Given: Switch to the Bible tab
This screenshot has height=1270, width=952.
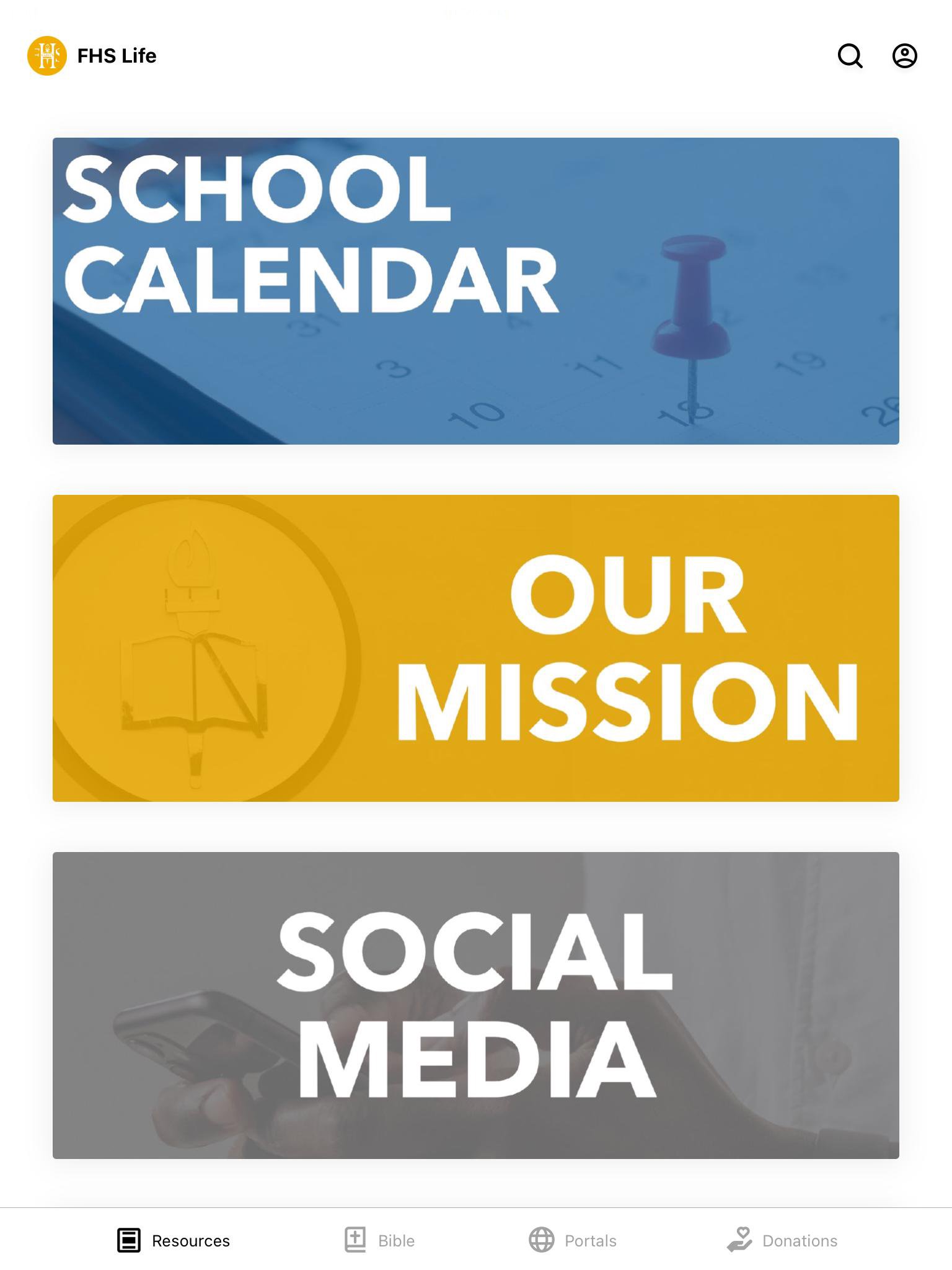Looking at the screenshot, I should (380, 1240).
